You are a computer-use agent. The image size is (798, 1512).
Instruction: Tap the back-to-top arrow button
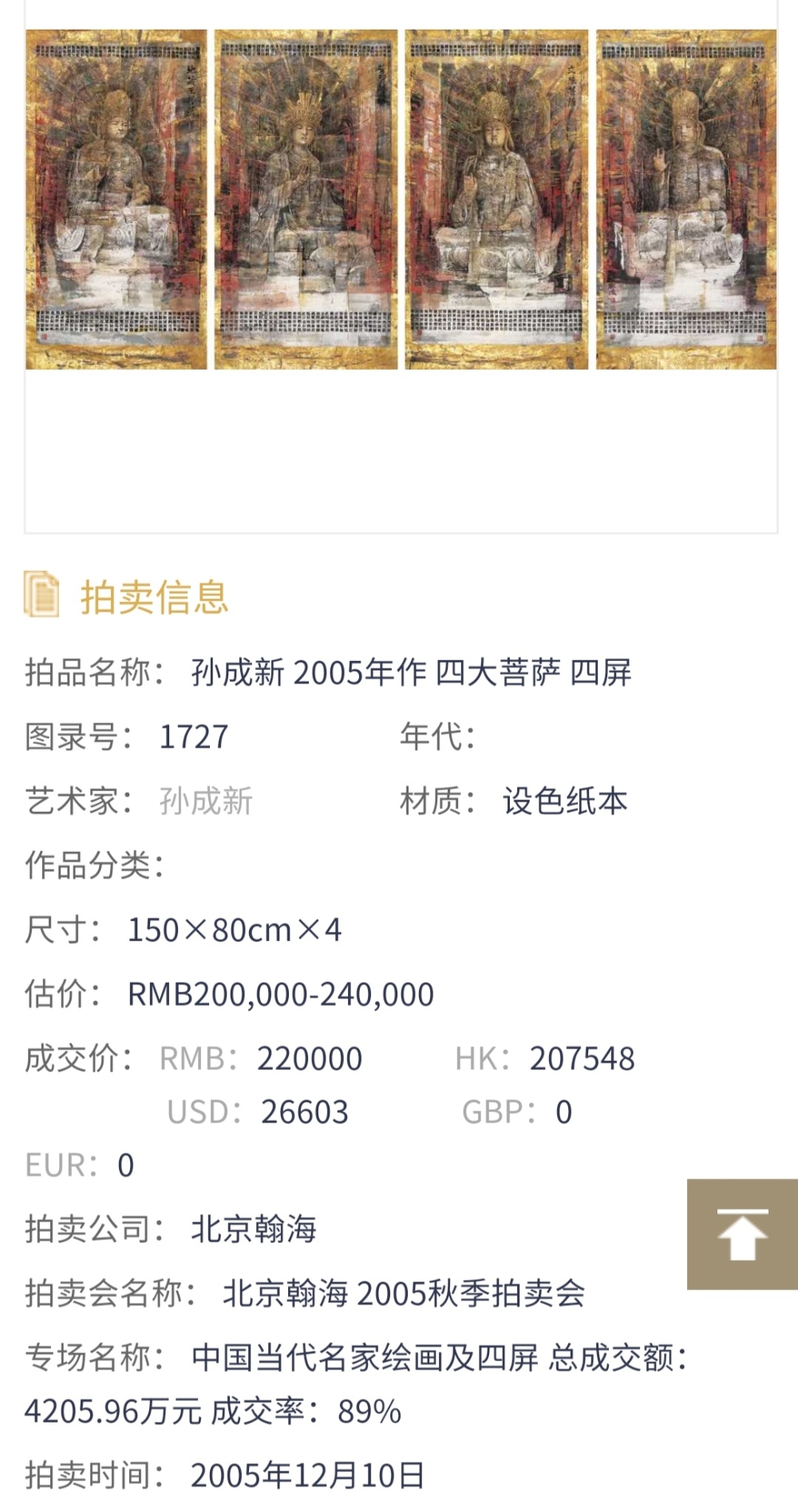tap(742, 1233)
